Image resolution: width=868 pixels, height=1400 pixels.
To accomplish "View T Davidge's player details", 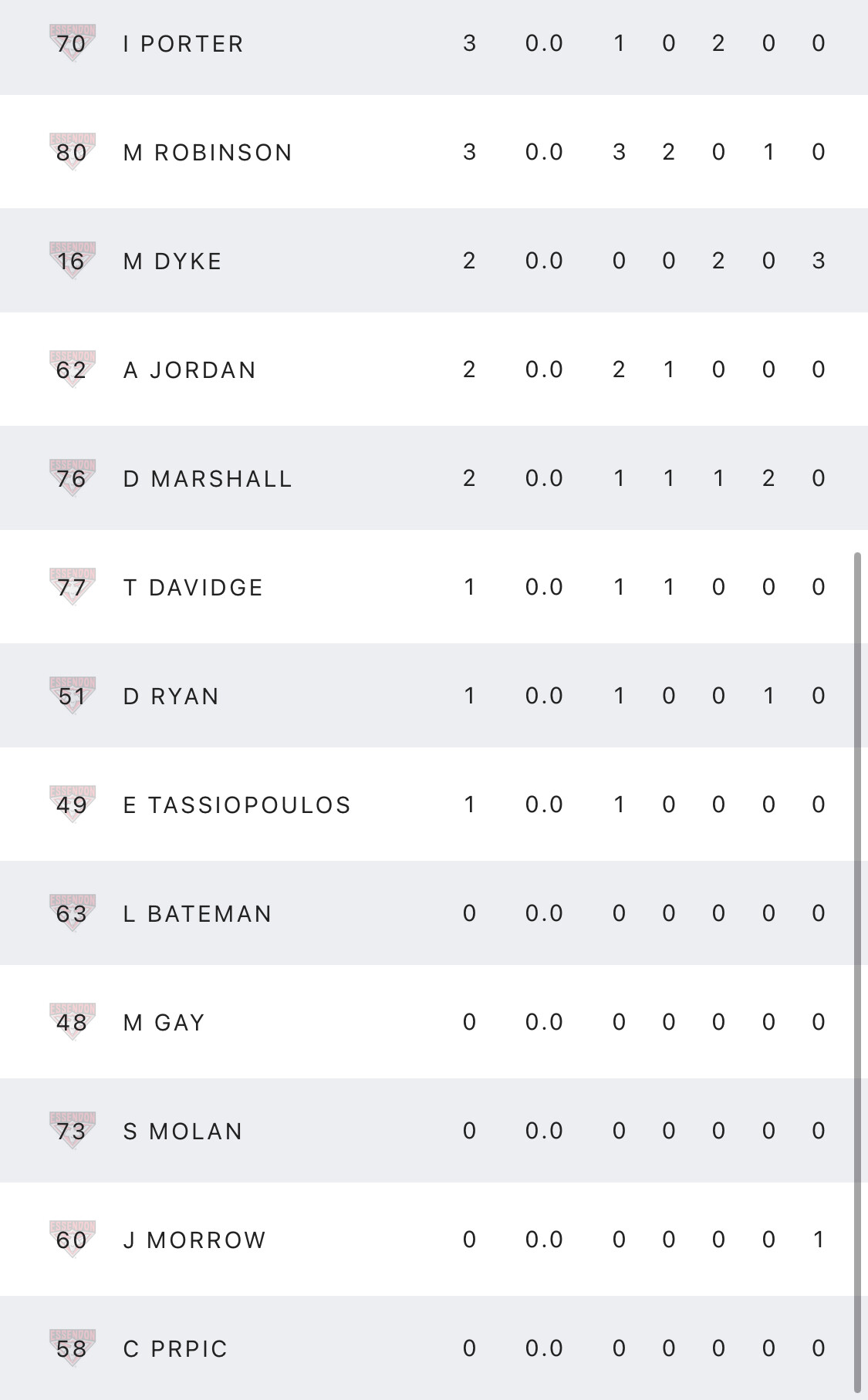I will (194, 588).
